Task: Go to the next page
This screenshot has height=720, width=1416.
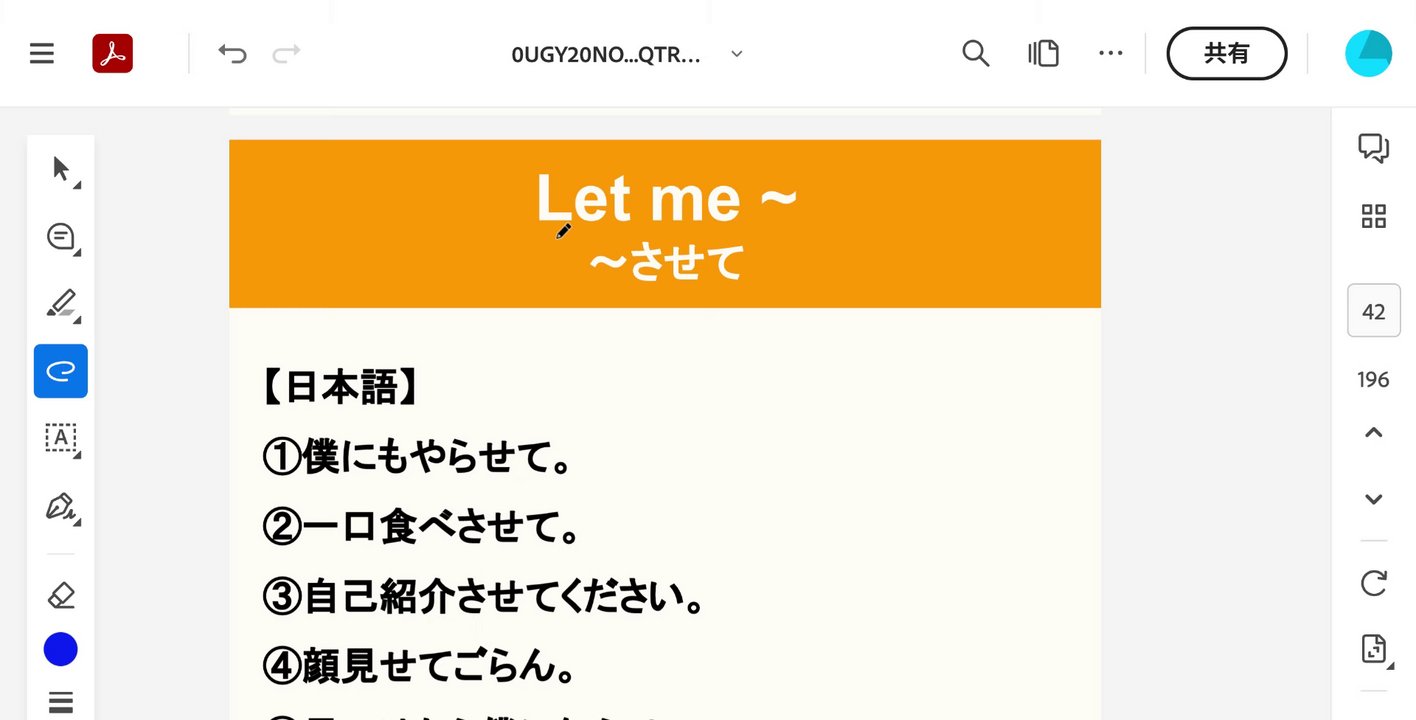Action: pyautogui.click(x=1373, y=499)
